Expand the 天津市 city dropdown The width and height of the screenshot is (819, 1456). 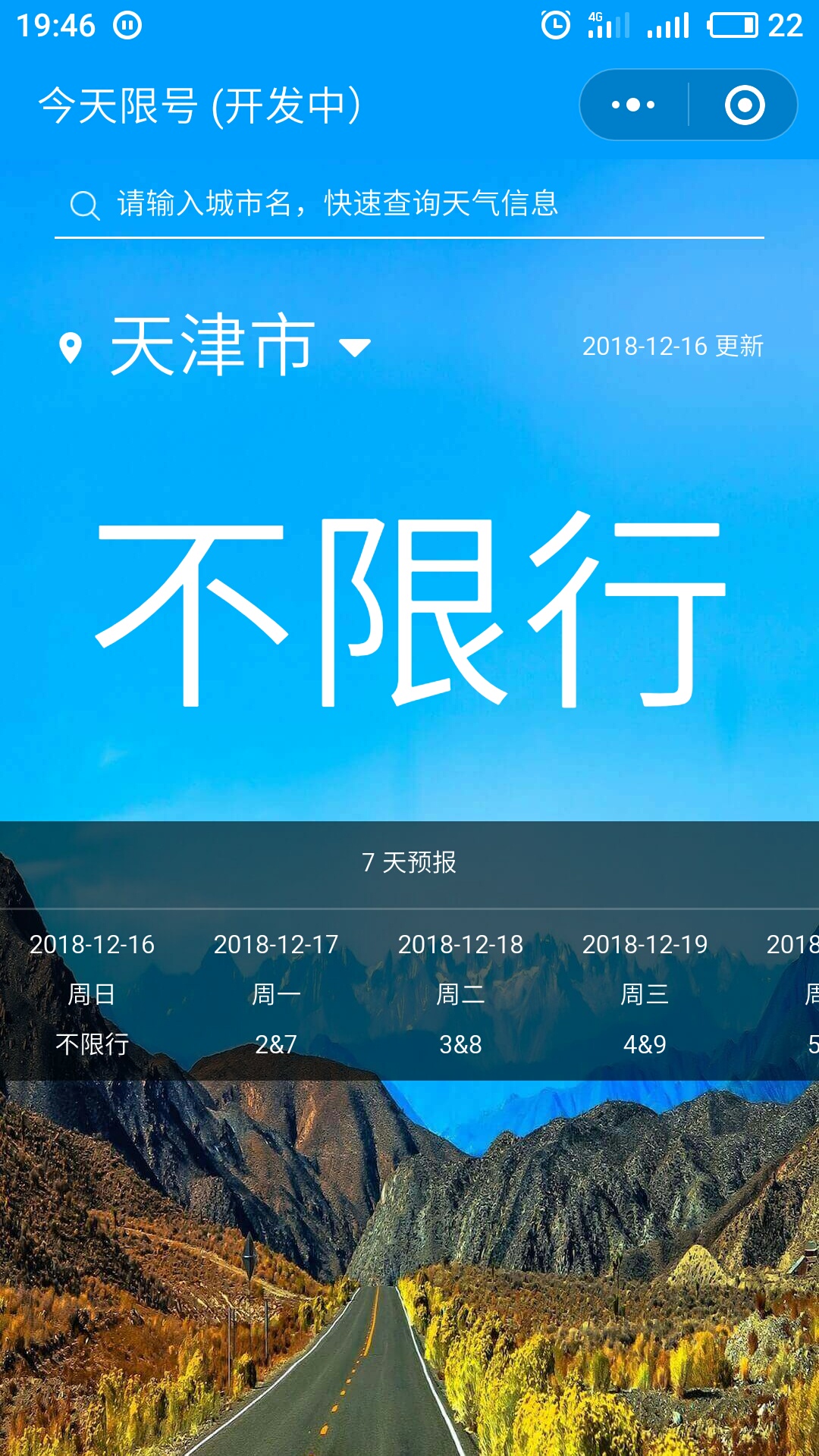click(x=354, y=347)
